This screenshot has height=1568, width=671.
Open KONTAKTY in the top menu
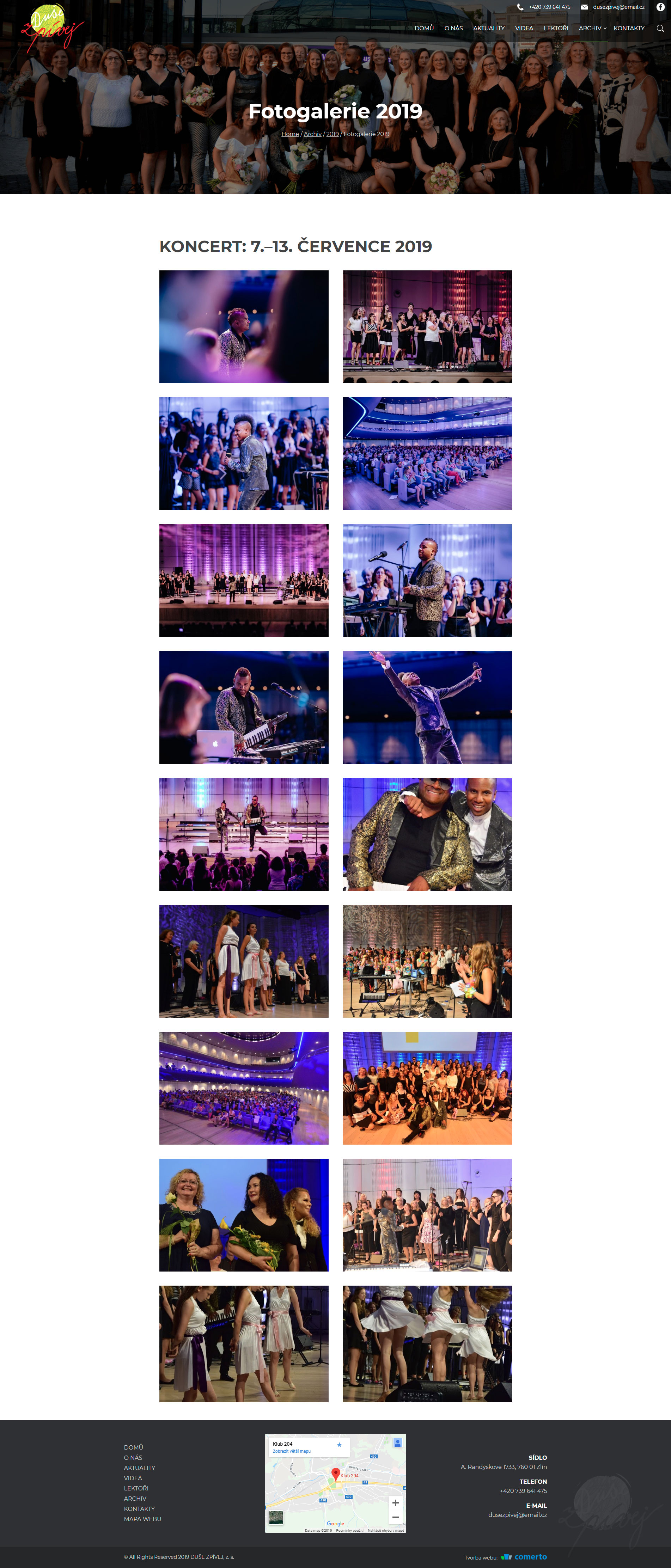click(x=629, y=29)
